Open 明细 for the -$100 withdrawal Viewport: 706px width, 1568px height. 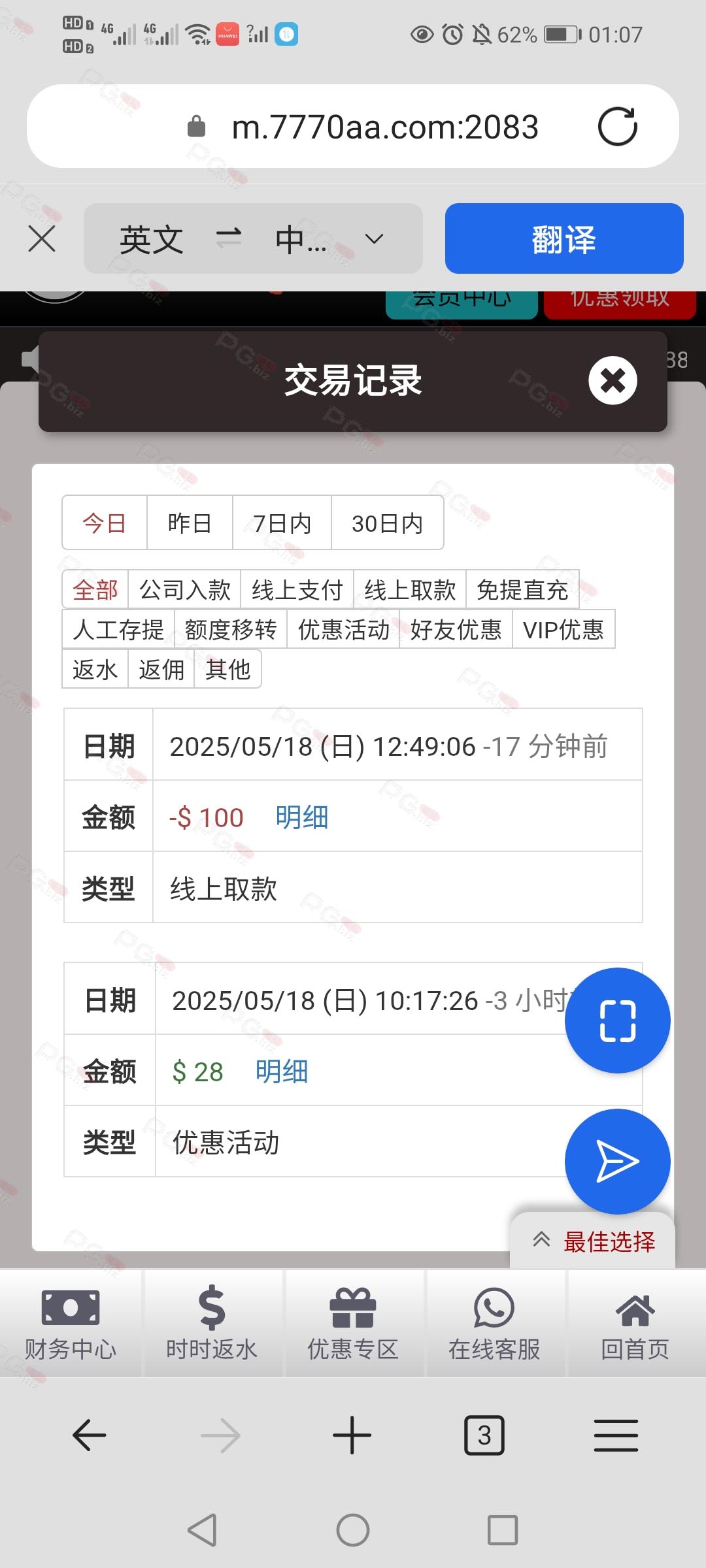coord(301,817)
